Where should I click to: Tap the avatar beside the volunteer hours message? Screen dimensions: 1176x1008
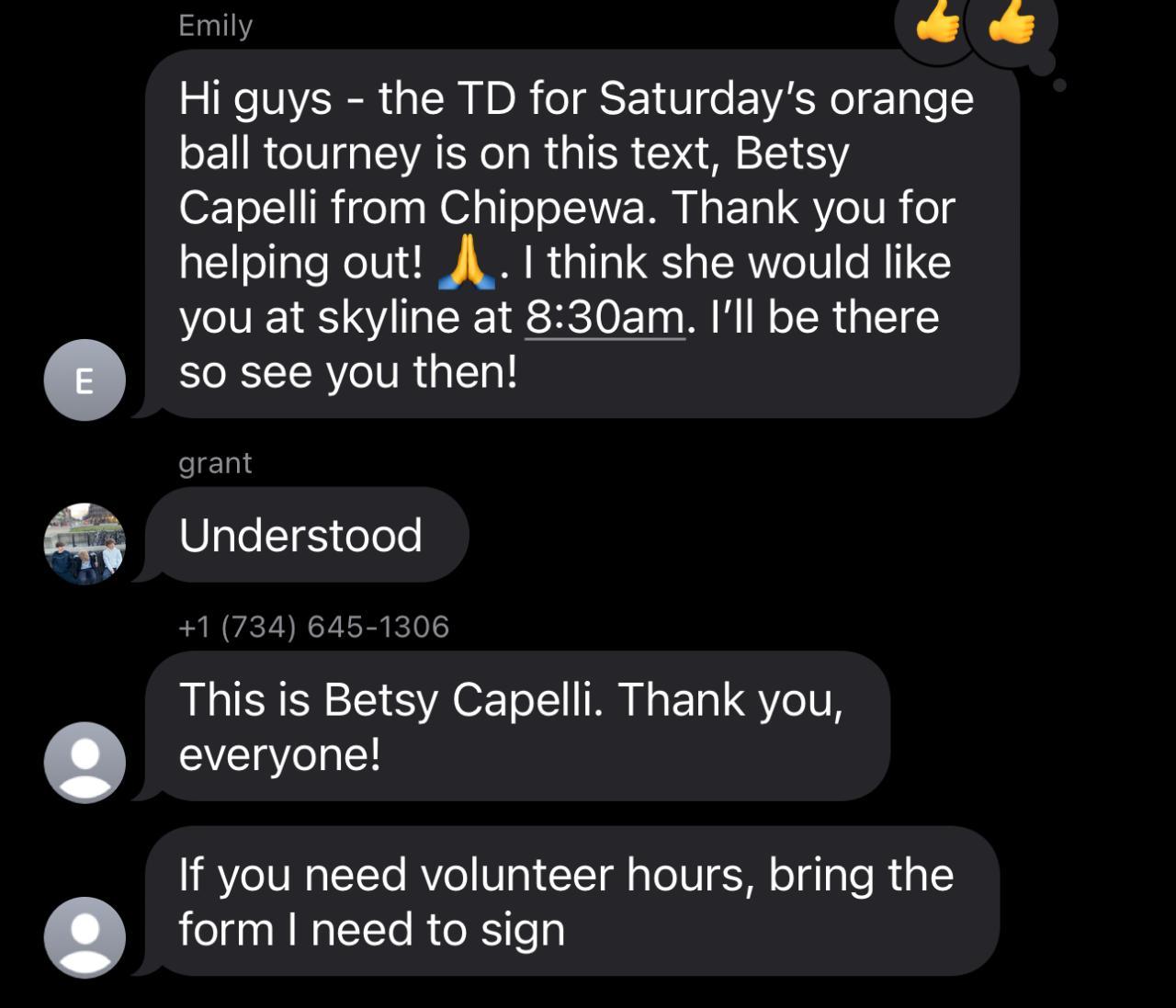pyautogui.click(x=85, y=936)
